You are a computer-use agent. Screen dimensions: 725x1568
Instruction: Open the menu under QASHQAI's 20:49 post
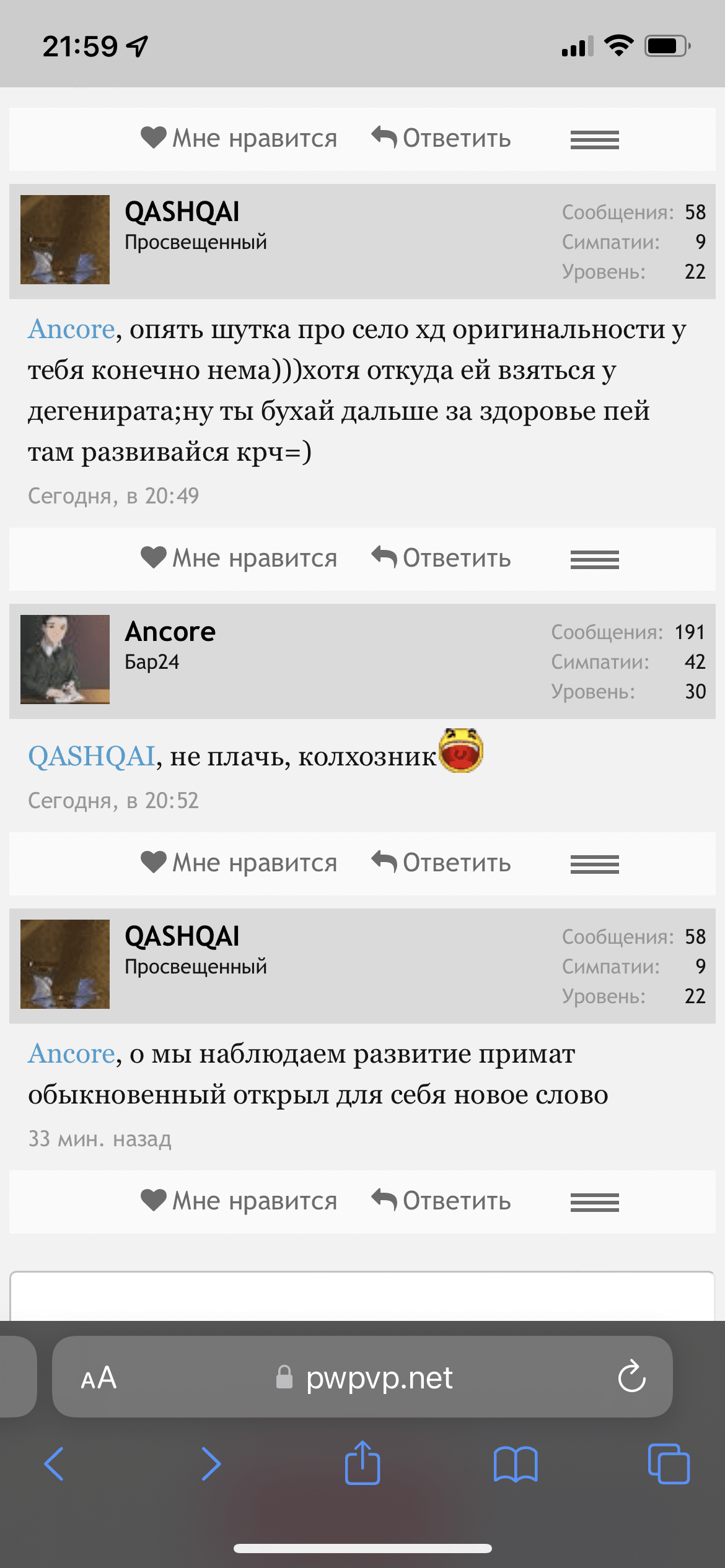tap(594, 559)
